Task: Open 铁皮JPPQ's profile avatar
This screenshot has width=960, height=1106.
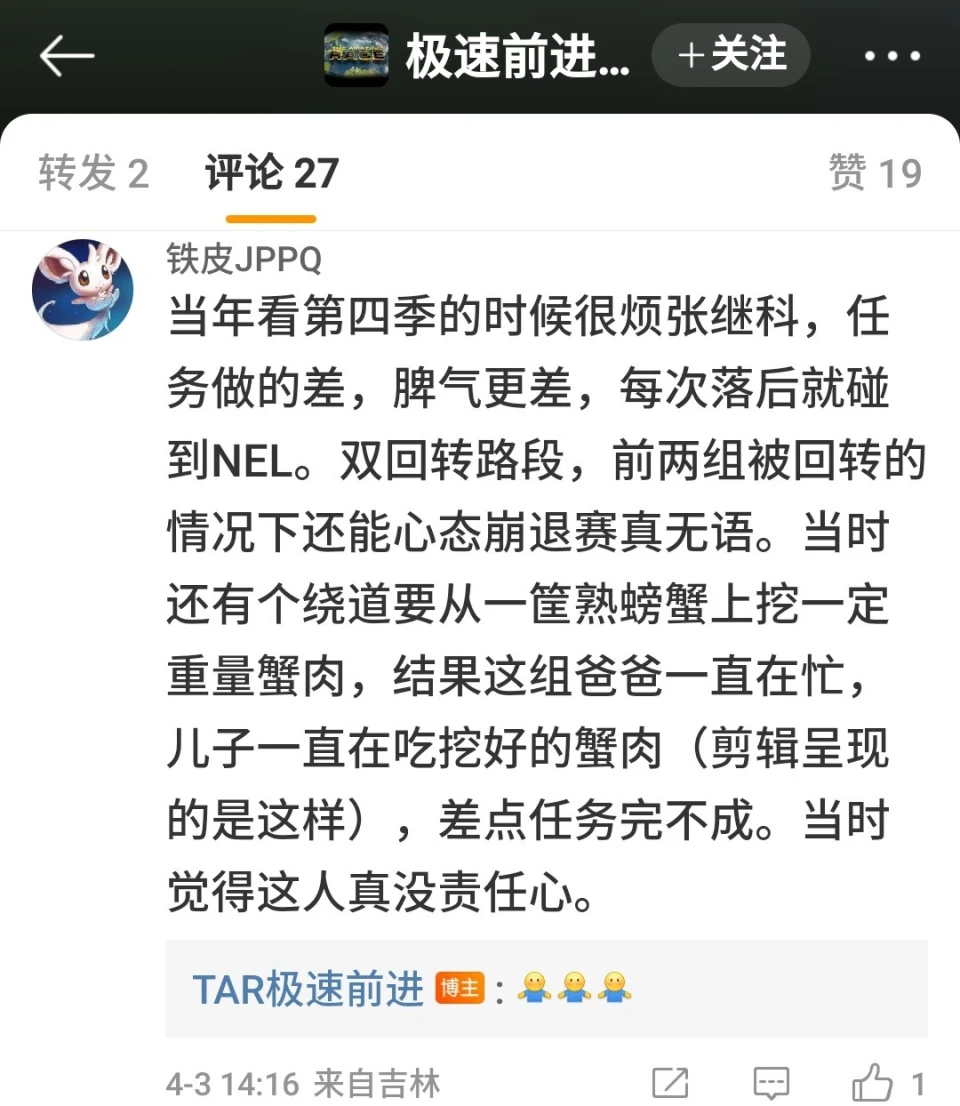Action: tap(82, 290)
